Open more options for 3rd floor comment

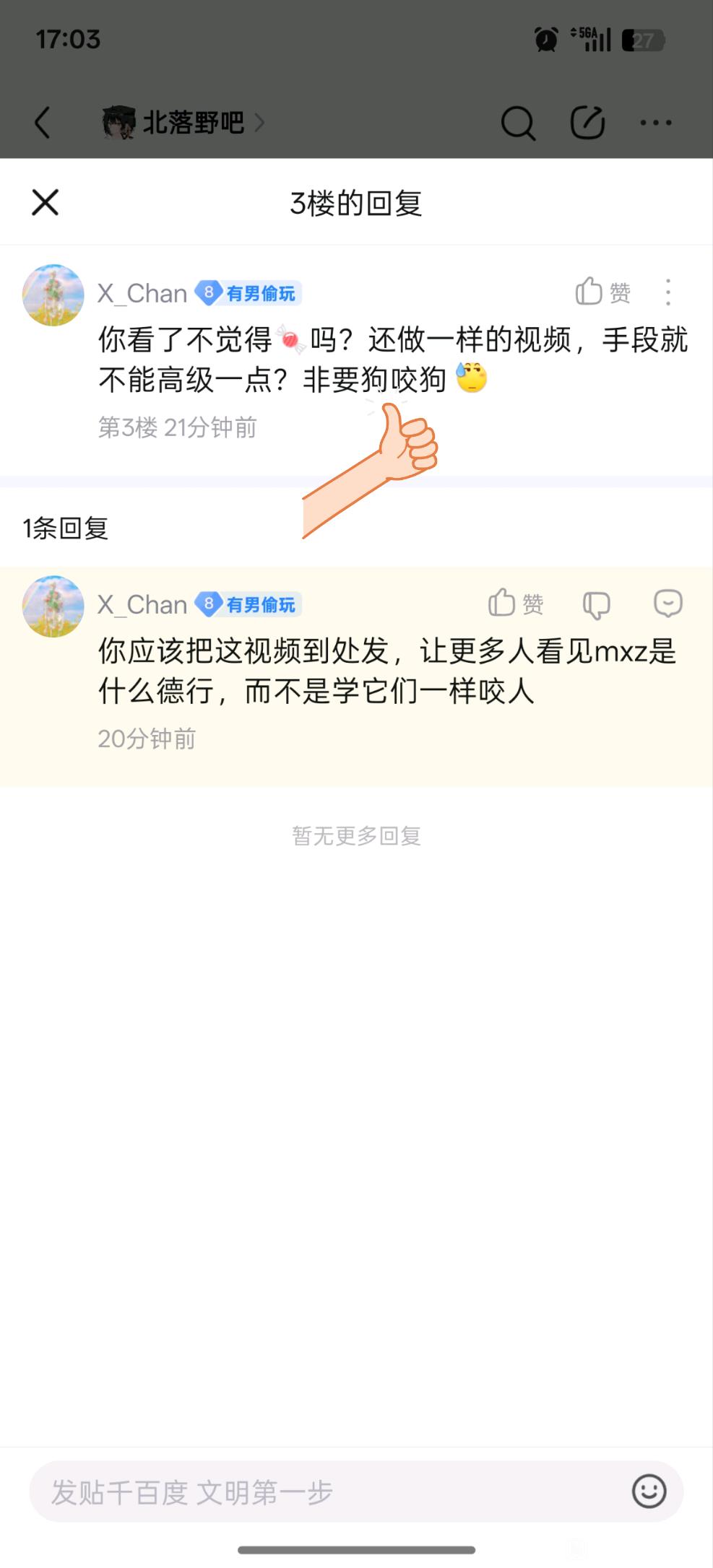668,292
